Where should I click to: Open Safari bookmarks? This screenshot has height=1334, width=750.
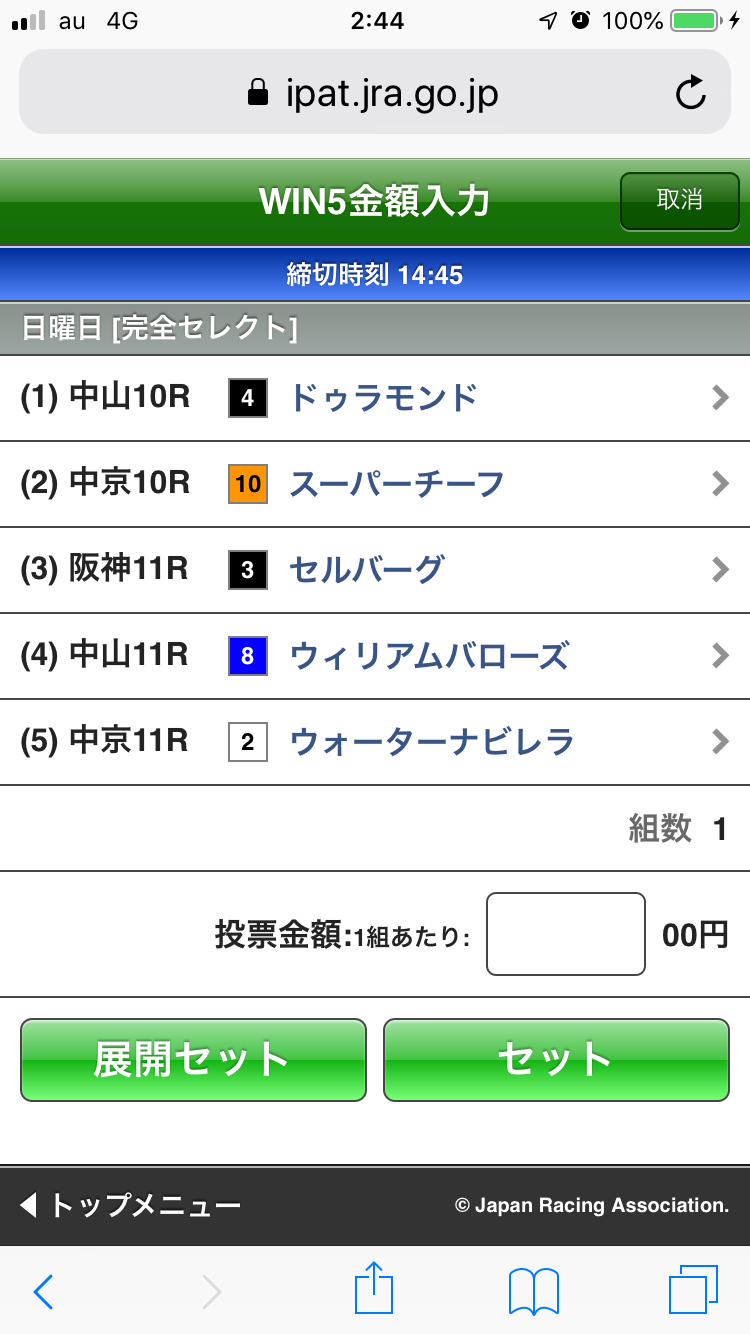click(533, 1289)
